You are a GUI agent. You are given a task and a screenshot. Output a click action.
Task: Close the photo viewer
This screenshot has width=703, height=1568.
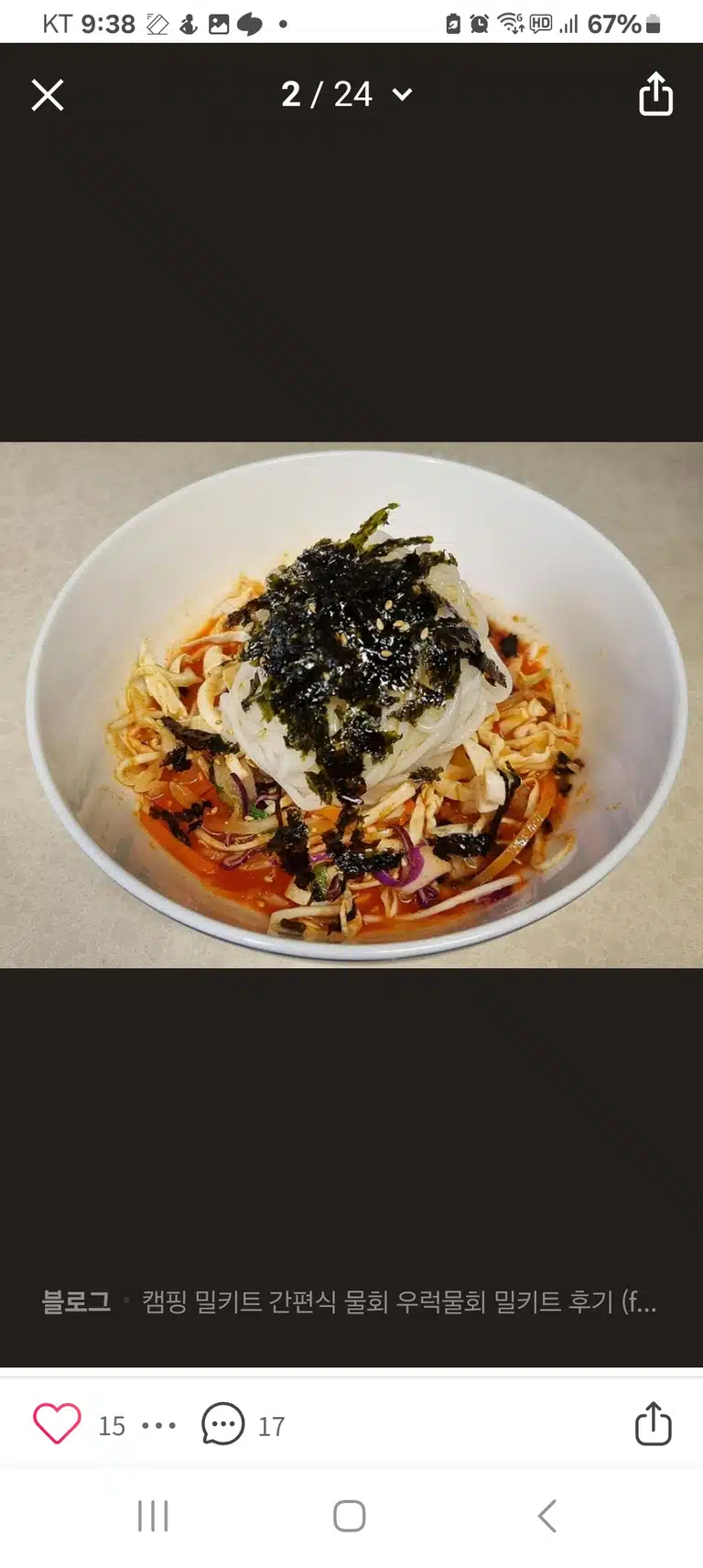coord(48,94)
